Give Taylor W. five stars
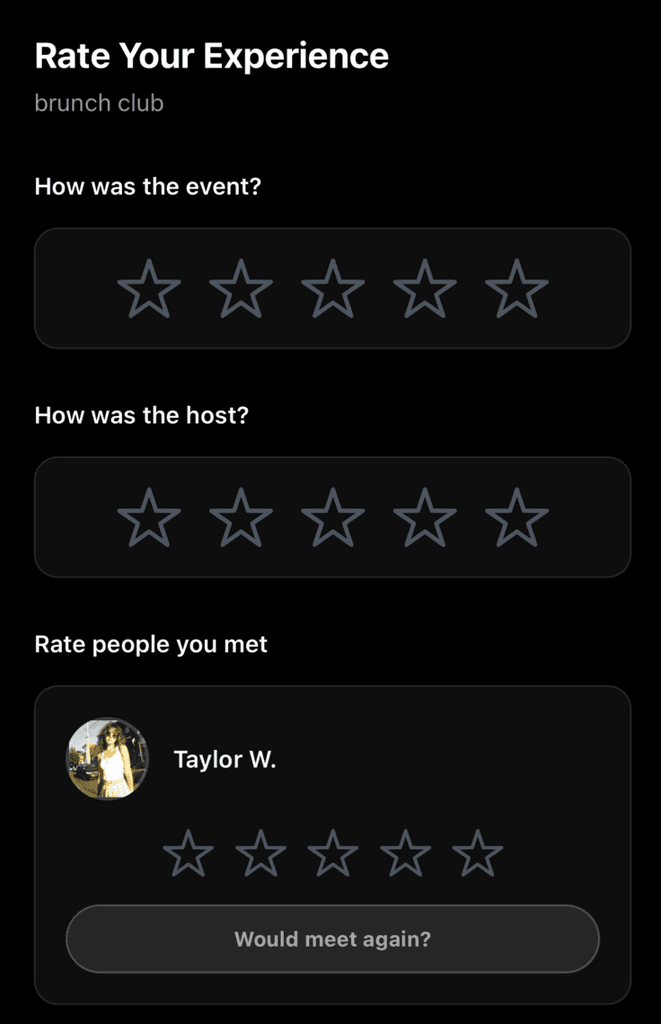The height and width of the screenshot is (1024, 661). click(x=477, y=854)
